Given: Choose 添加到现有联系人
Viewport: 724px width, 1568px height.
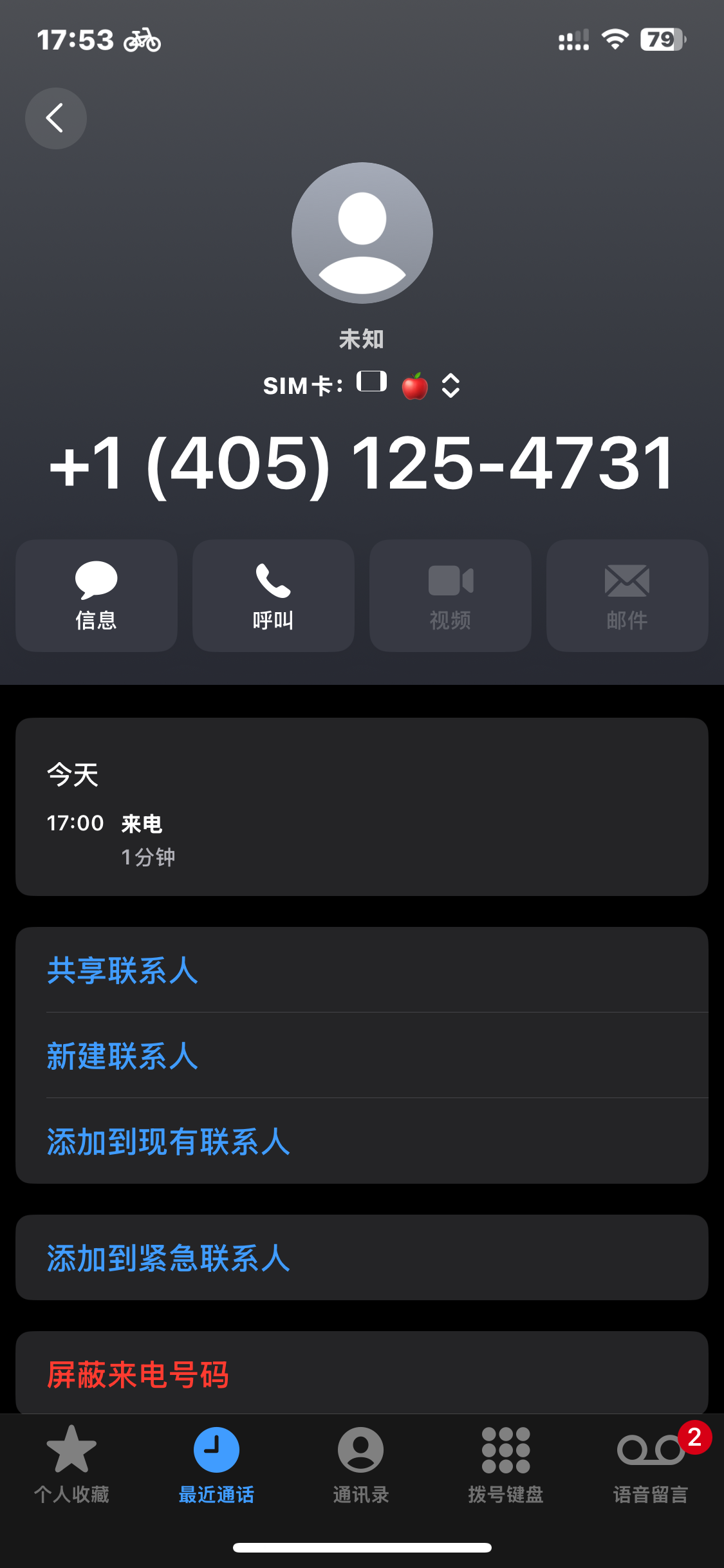Looking at the screenshot, I should tap(169, 1141).
